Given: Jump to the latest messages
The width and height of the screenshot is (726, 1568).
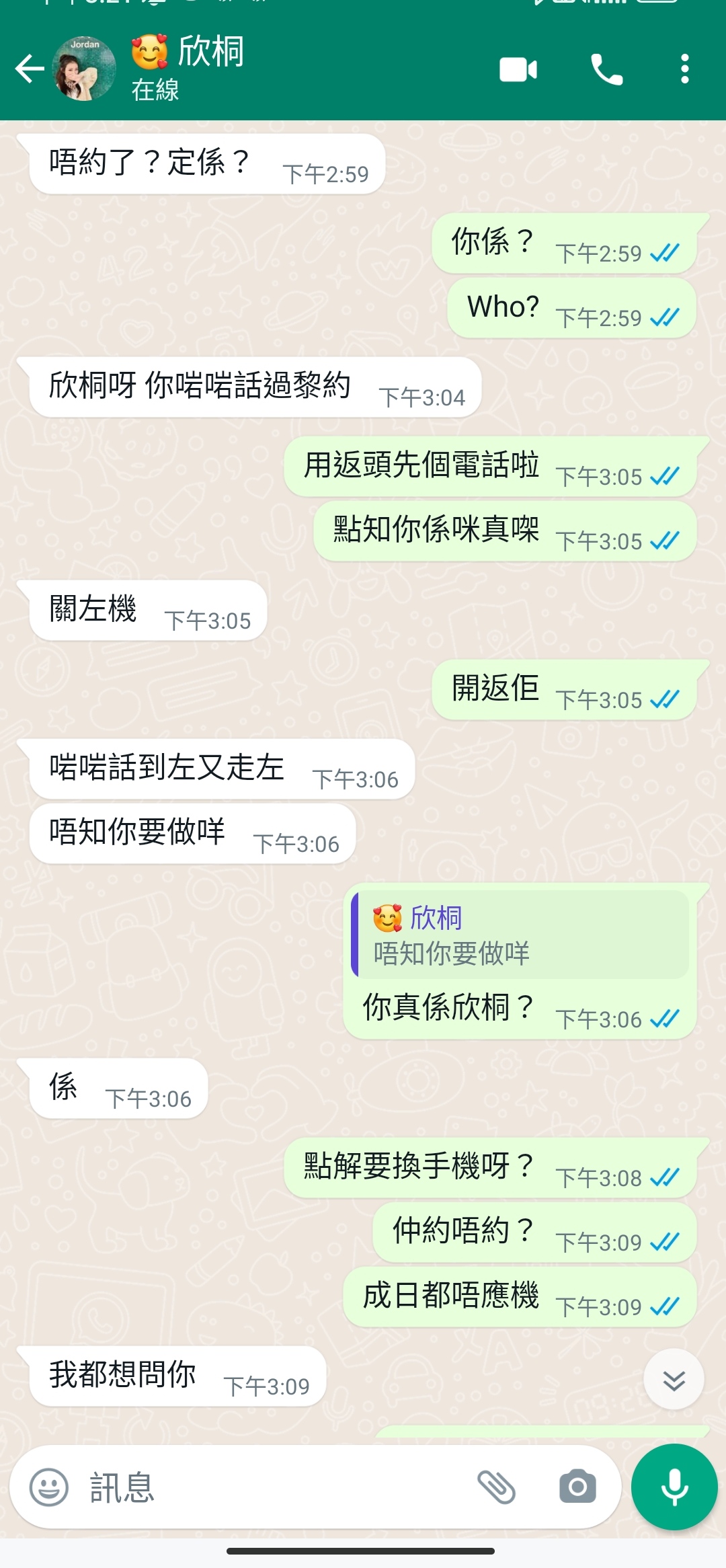Looking at the screenshot, I should 674,1379.
